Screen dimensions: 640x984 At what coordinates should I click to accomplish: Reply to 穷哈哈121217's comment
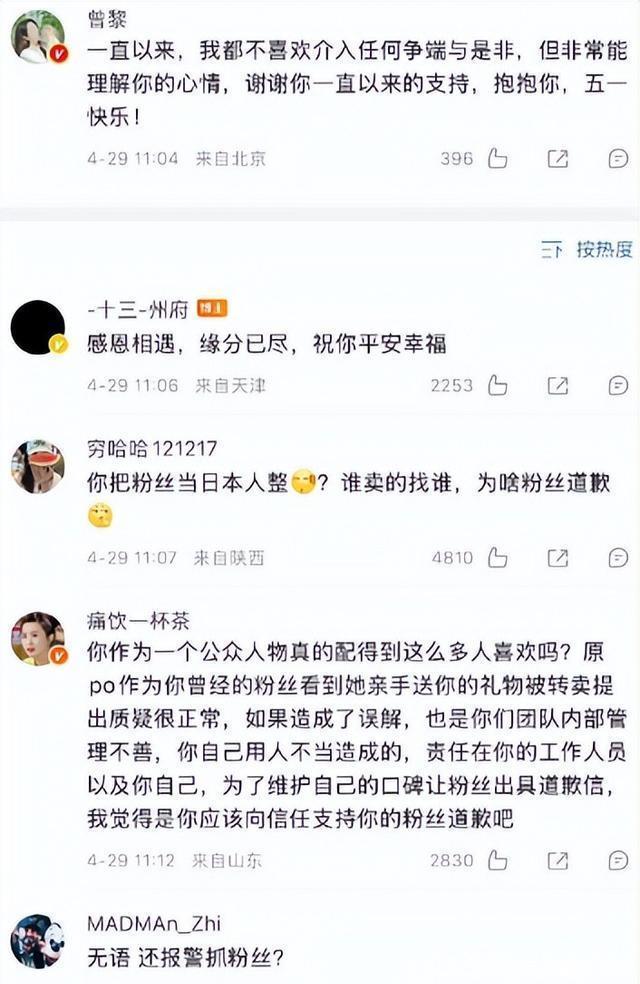click(x=618, y=557)
